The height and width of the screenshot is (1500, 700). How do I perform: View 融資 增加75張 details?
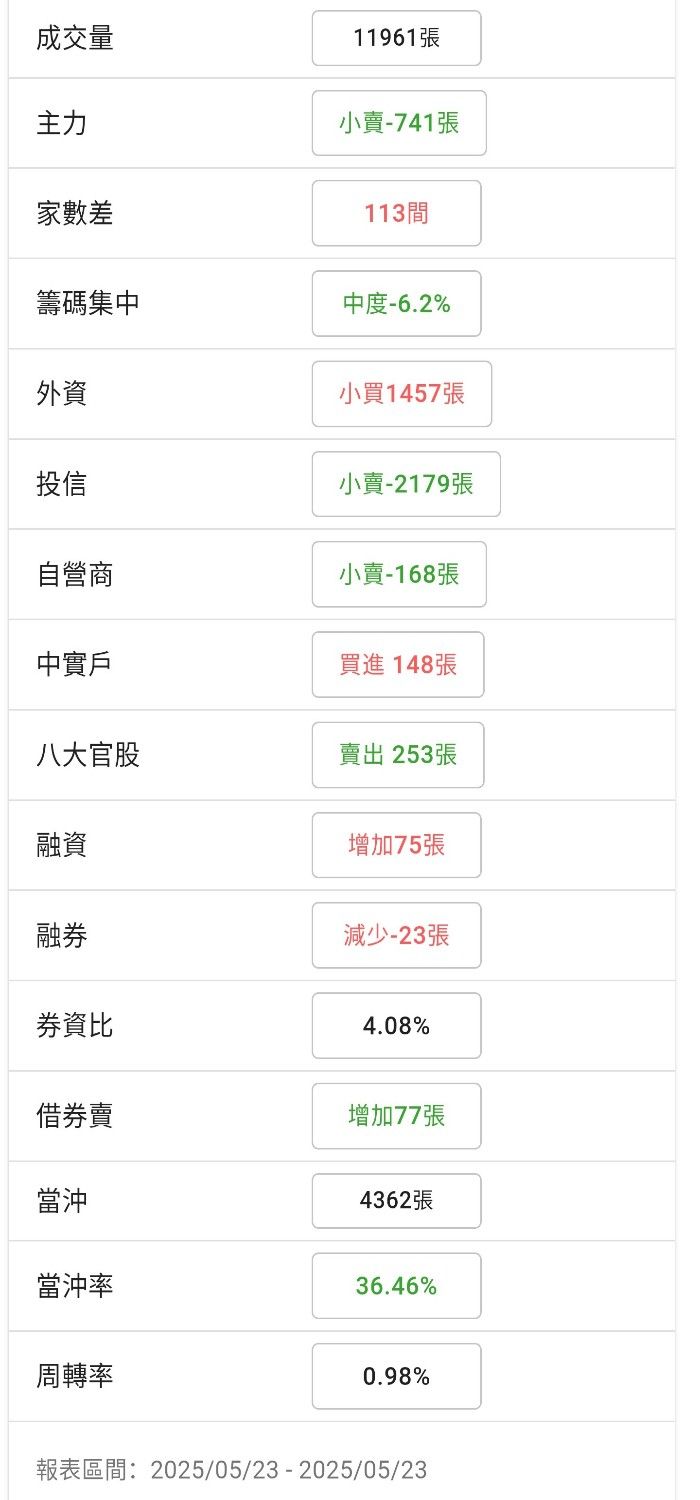click(x=396, y=845)
